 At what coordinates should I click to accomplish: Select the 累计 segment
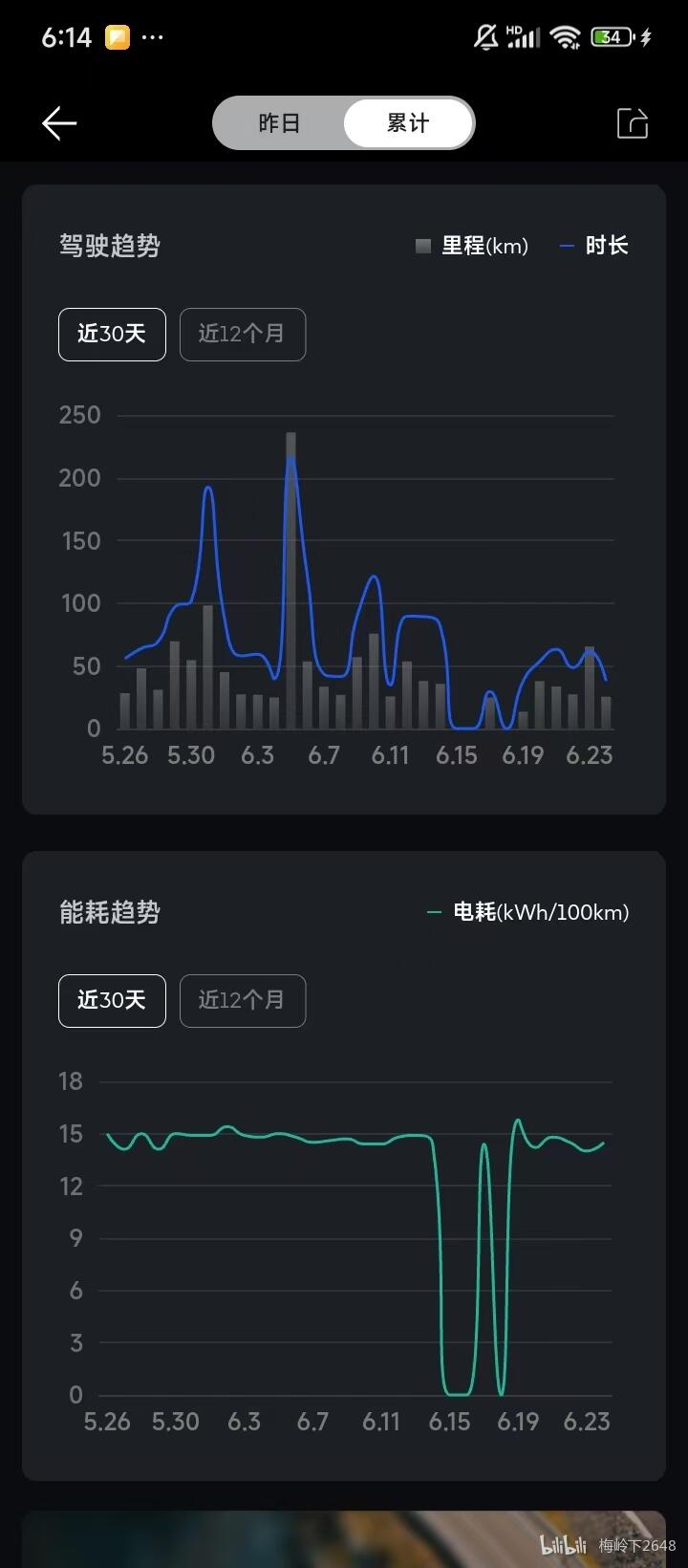(408, 123)
